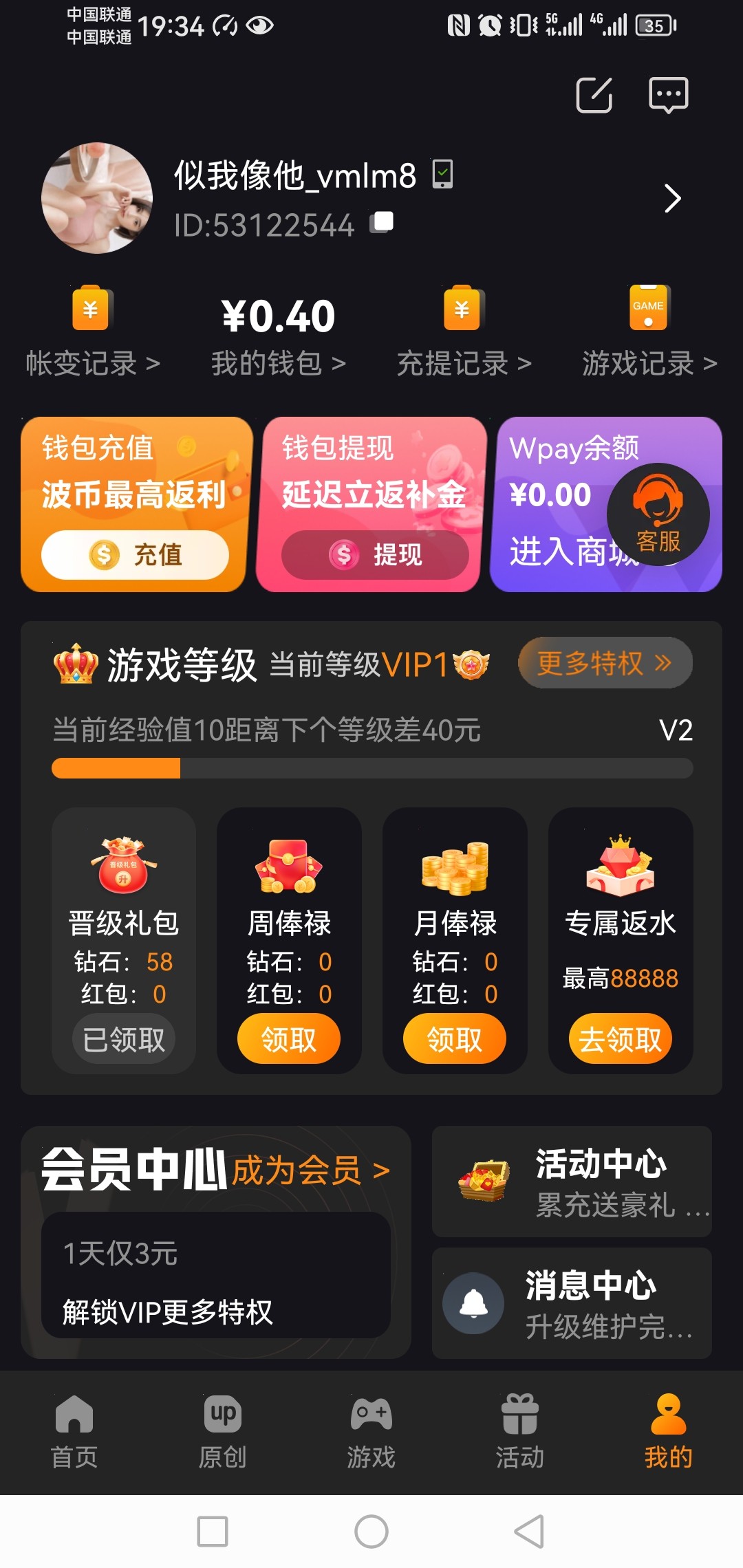Copy the user ID 53122544
743x1568 pixels.
pyautogui.click(x=382, y=223)
